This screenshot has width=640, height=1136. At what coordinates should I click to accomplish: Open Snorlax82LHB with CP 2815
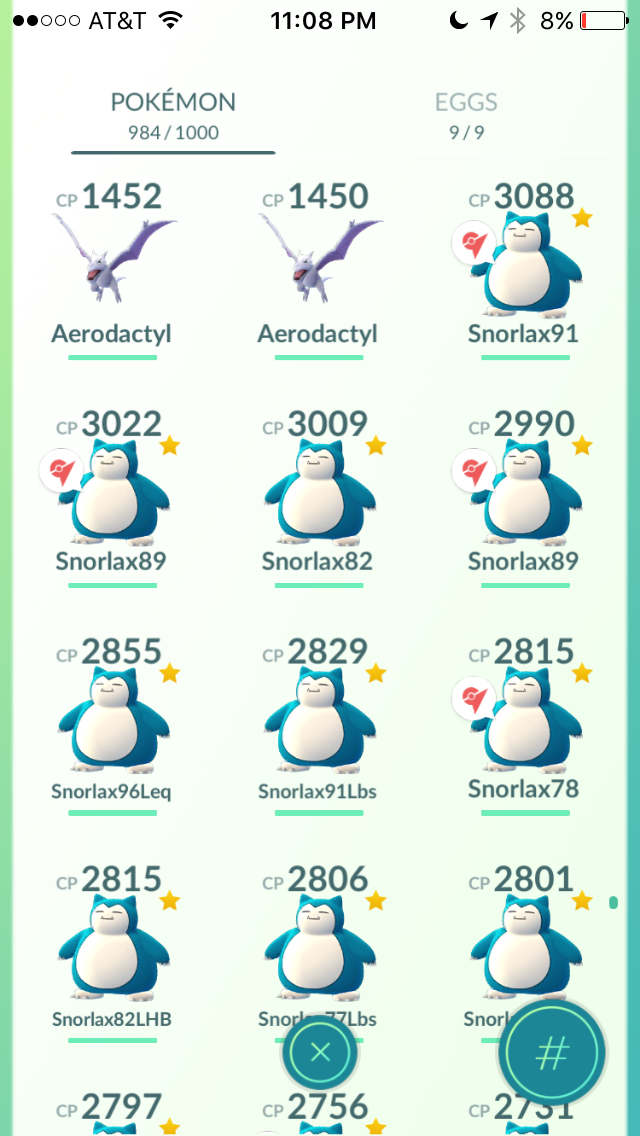click(x=112, y=952)
